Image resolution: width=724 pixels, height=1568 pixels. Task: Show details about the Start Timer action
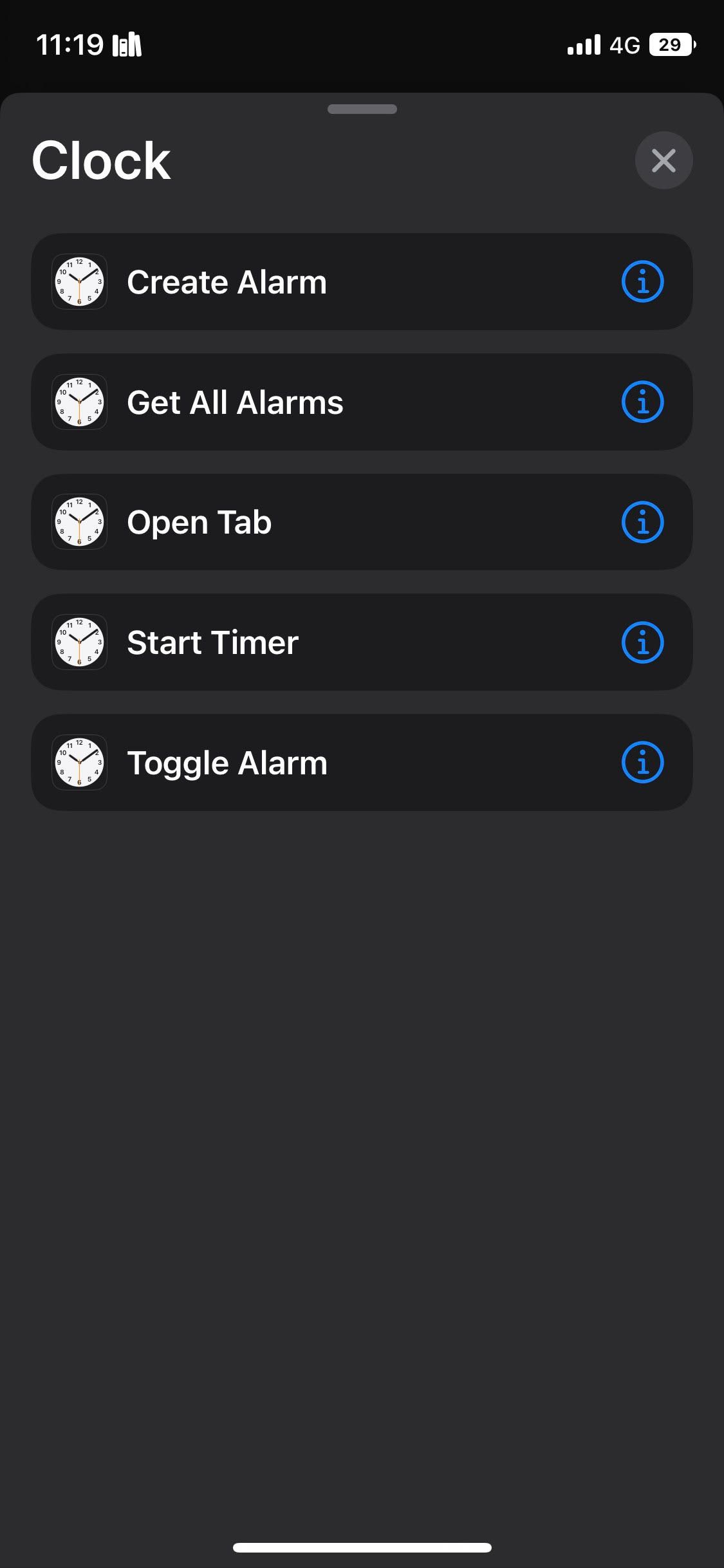coord(642,642)
